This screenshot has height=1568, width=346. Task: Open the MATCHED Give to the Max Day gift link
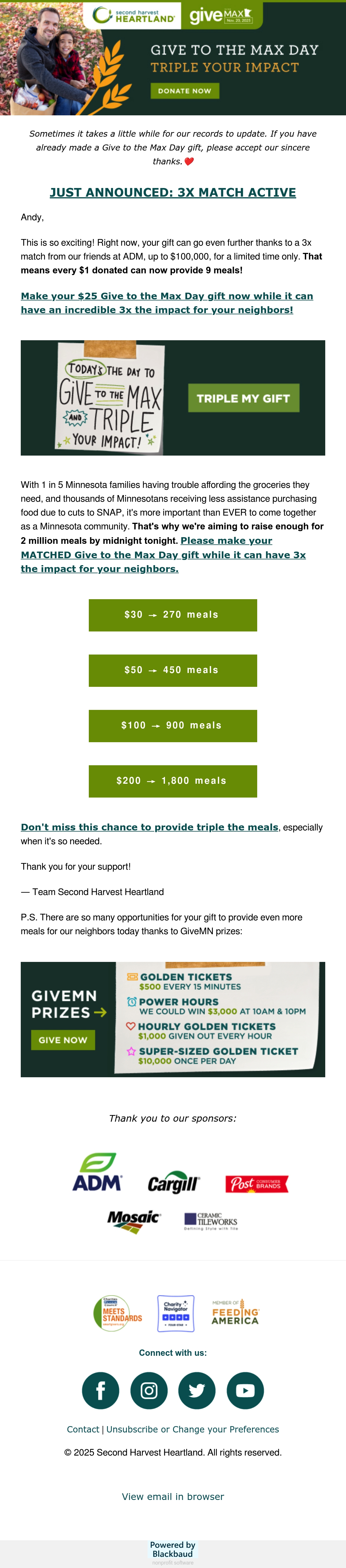click(x=163, y=554)
